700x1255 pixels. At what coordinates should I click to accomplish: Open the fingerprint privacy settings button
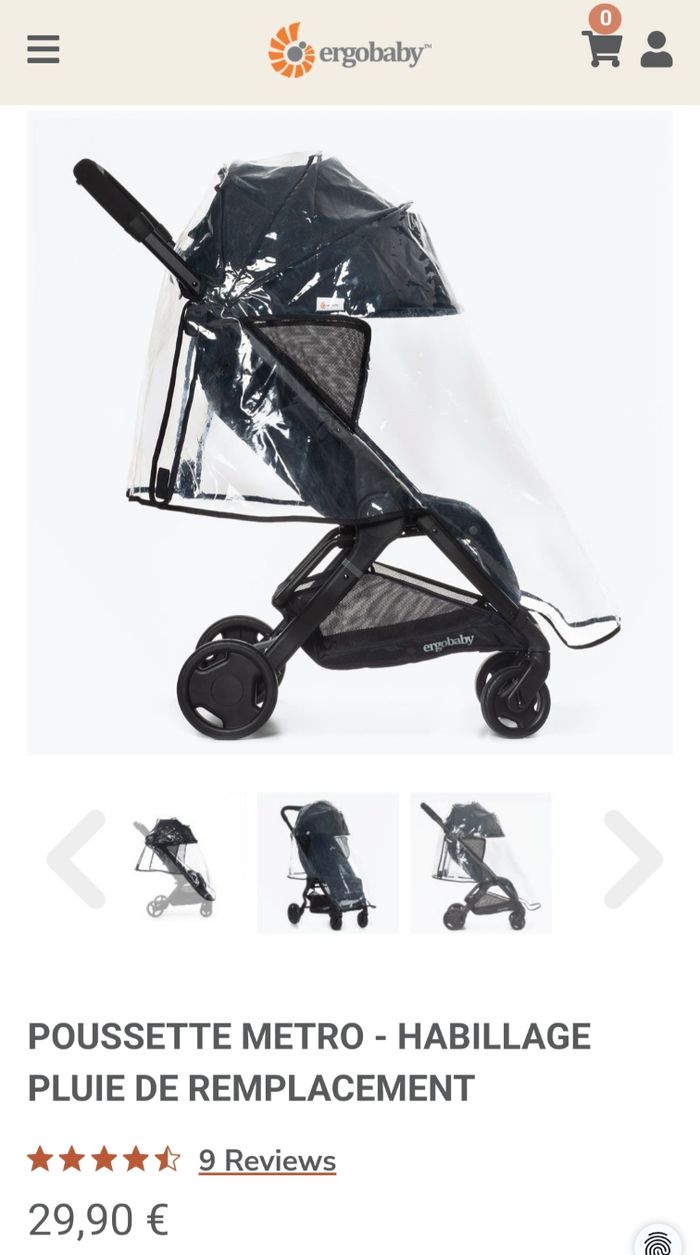658,1242
